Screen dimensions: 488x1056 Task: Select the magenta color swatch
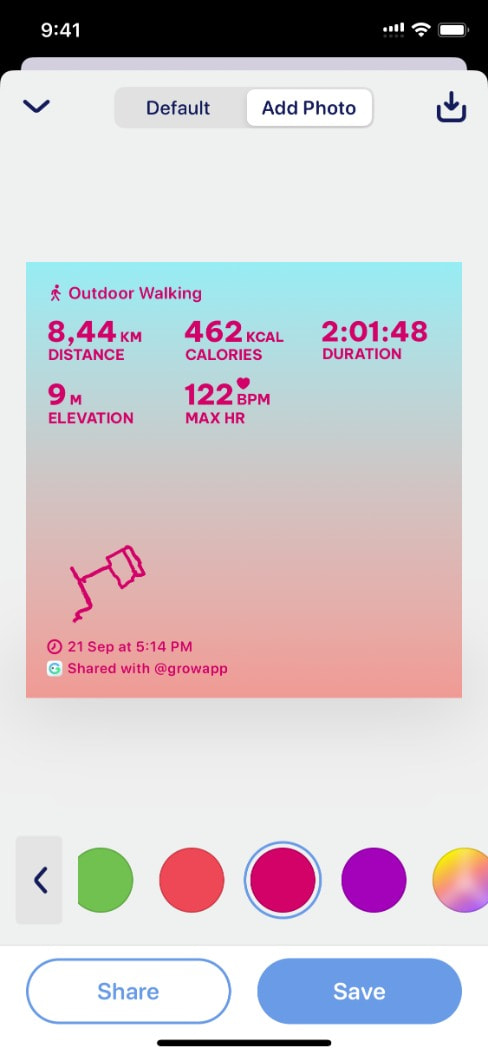(x=283, y=880)
